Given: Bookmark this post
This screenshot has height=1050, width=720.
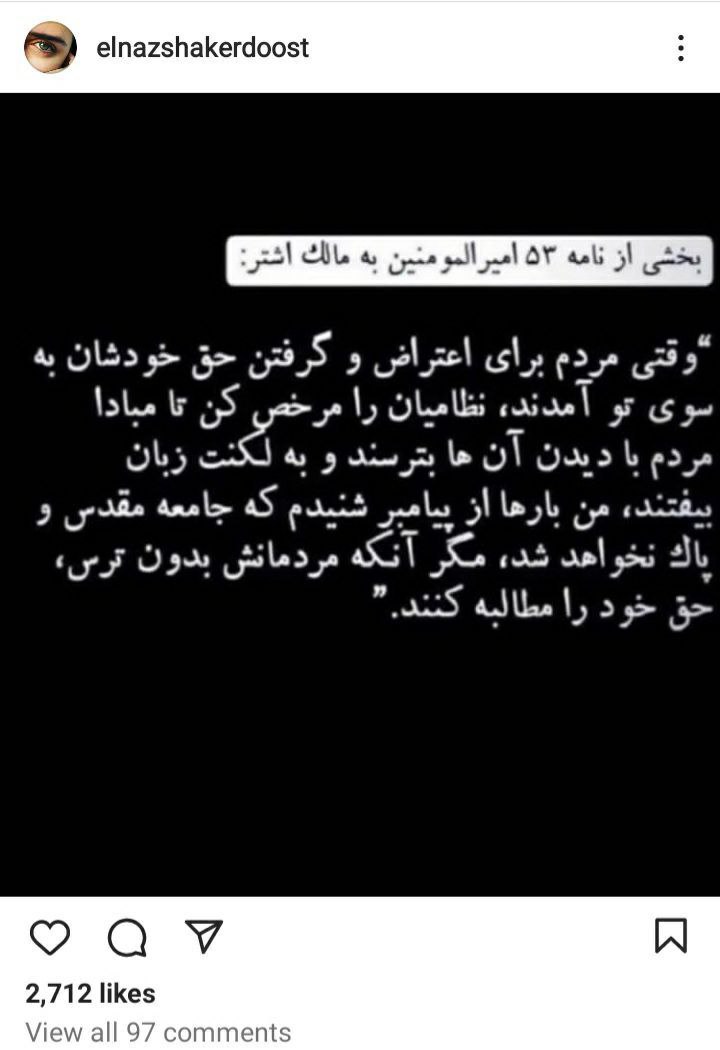Looking at the screenshot, I should pos(670,937).
